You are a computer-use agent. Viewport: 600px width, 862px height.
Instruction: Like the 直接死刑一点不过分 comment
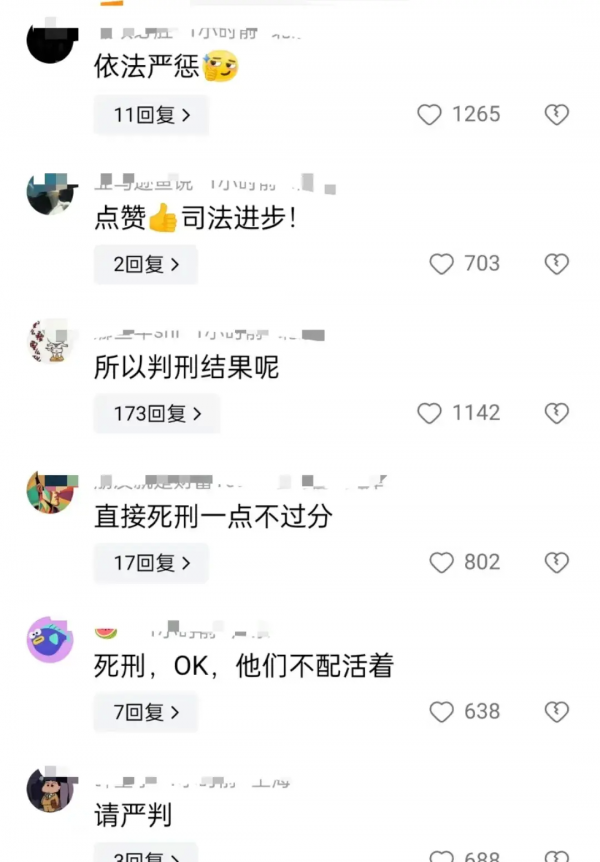pos(441,563)
